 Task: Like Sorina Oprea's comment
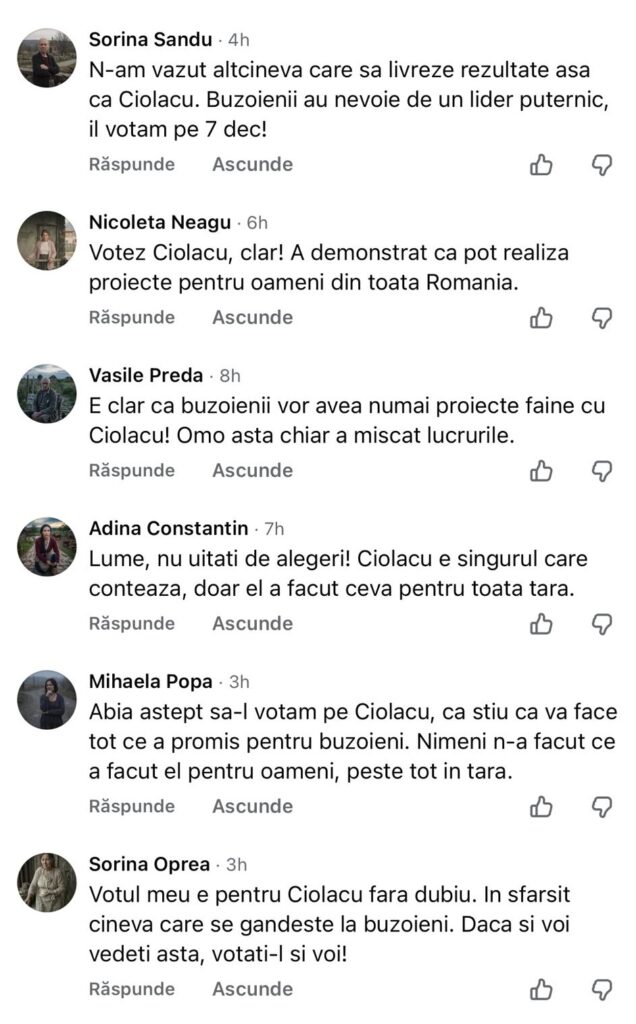[x=541, y=990]
